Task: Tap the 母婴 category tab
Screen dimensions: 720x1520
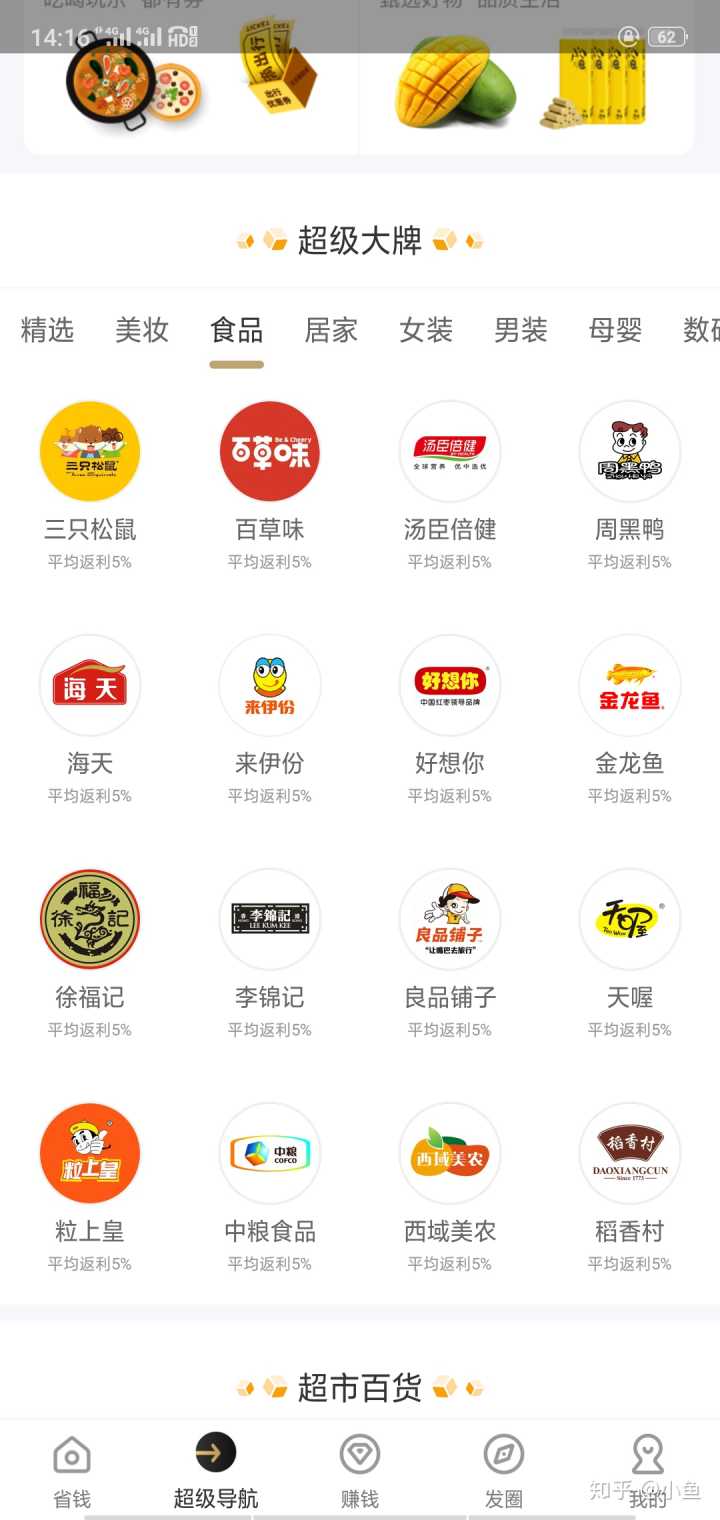Action: 615,330
